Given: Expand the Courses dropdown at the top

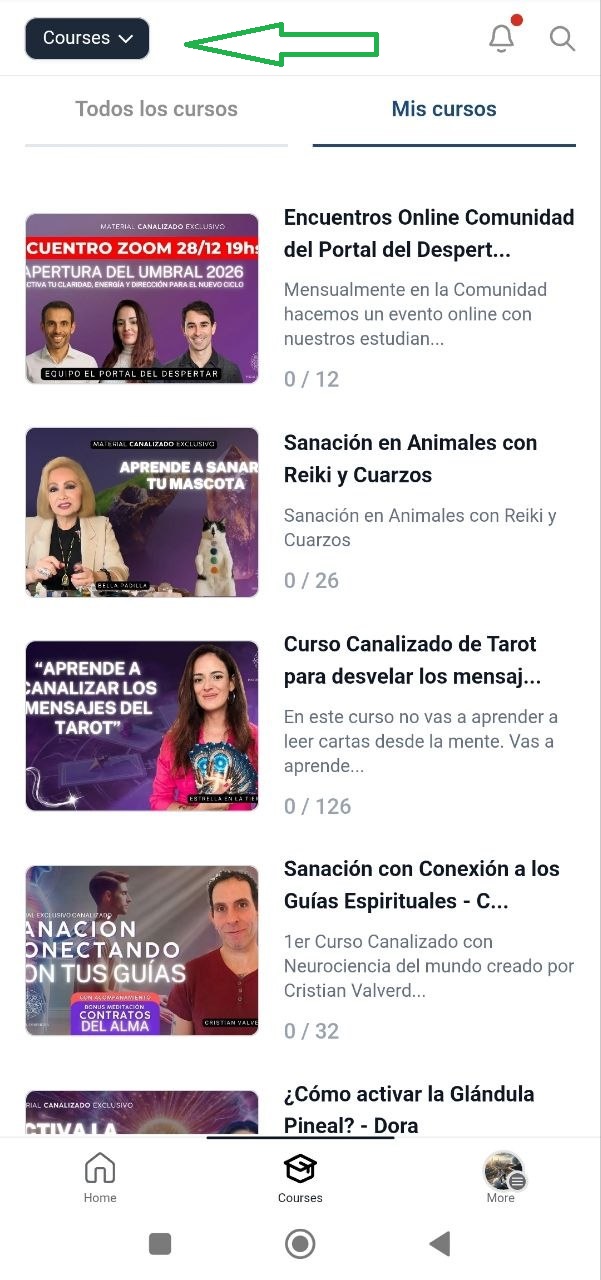Looking at the screenshot, I should pyautogui.click(x=87, y=39).
